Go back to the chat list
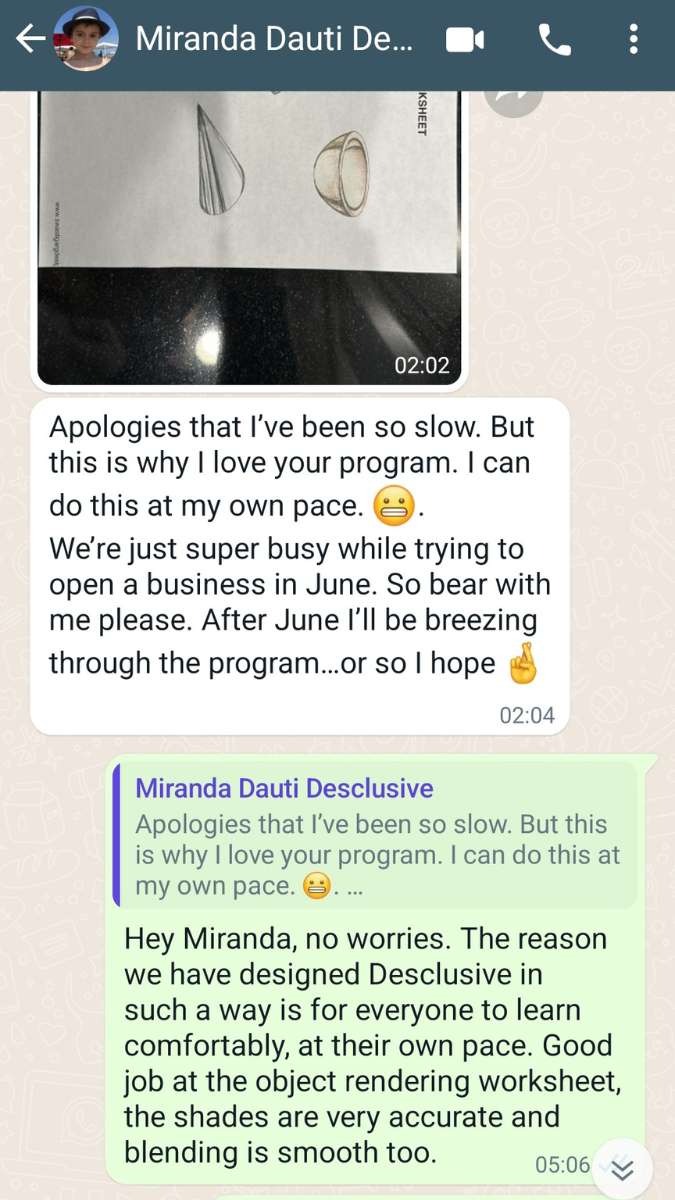The image size is (675, 1200). coord(30,39)
